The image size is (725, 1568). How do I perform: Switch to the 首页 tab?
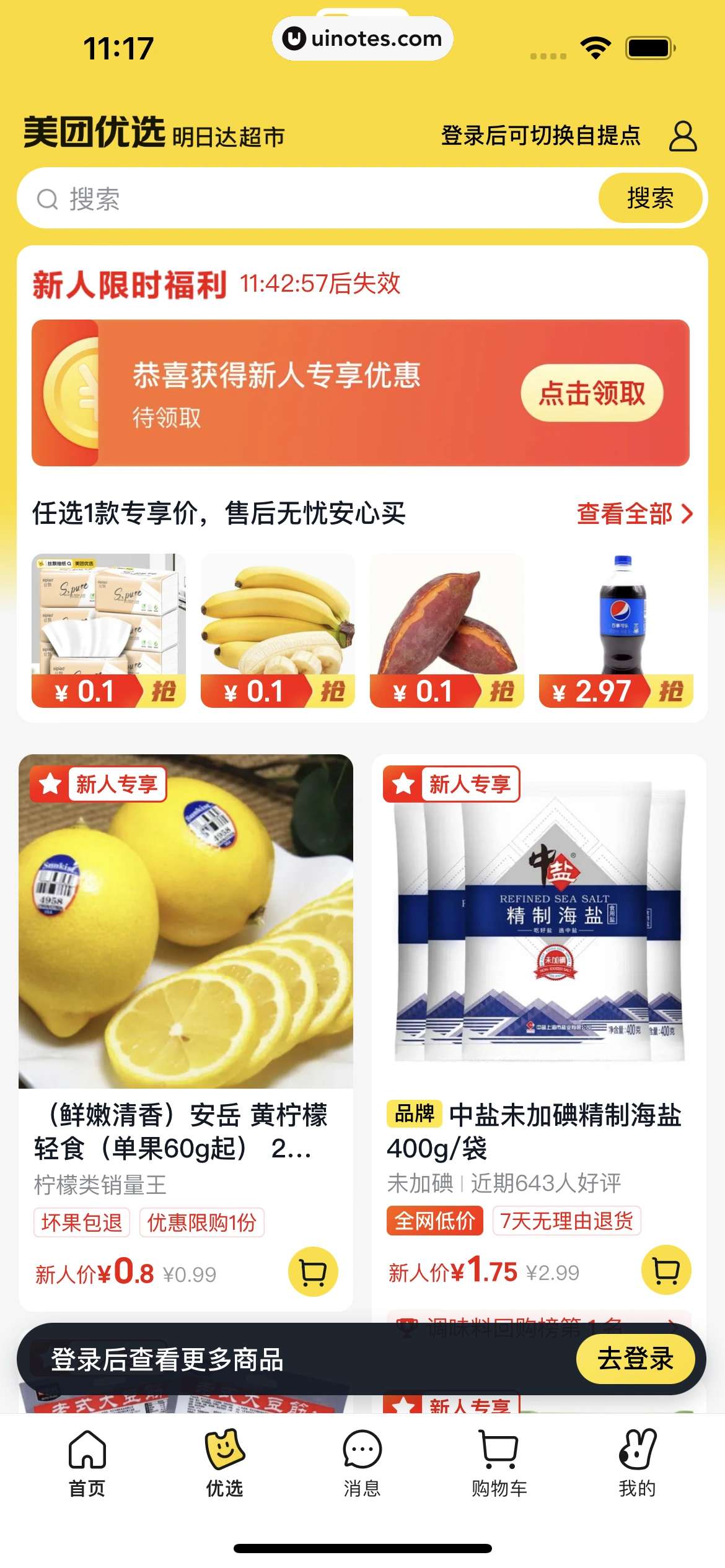87,1463
